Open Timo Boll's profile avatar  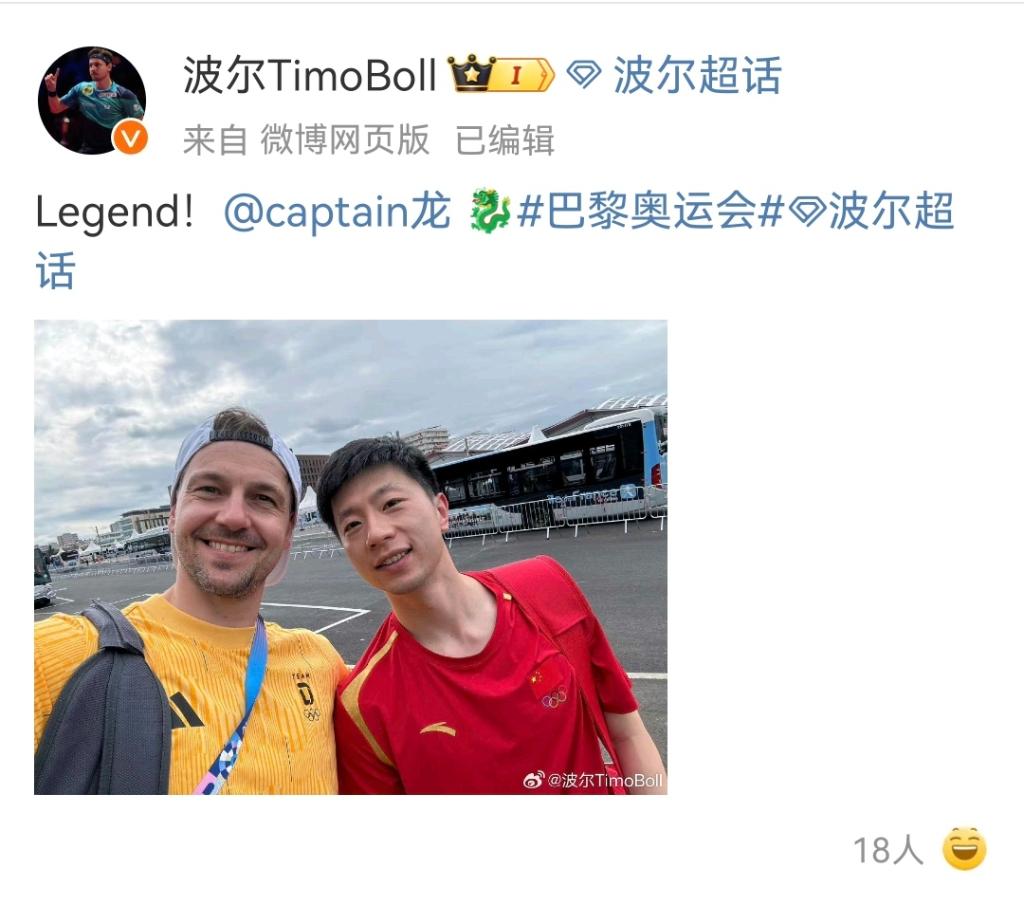click(x=91, y=100)
